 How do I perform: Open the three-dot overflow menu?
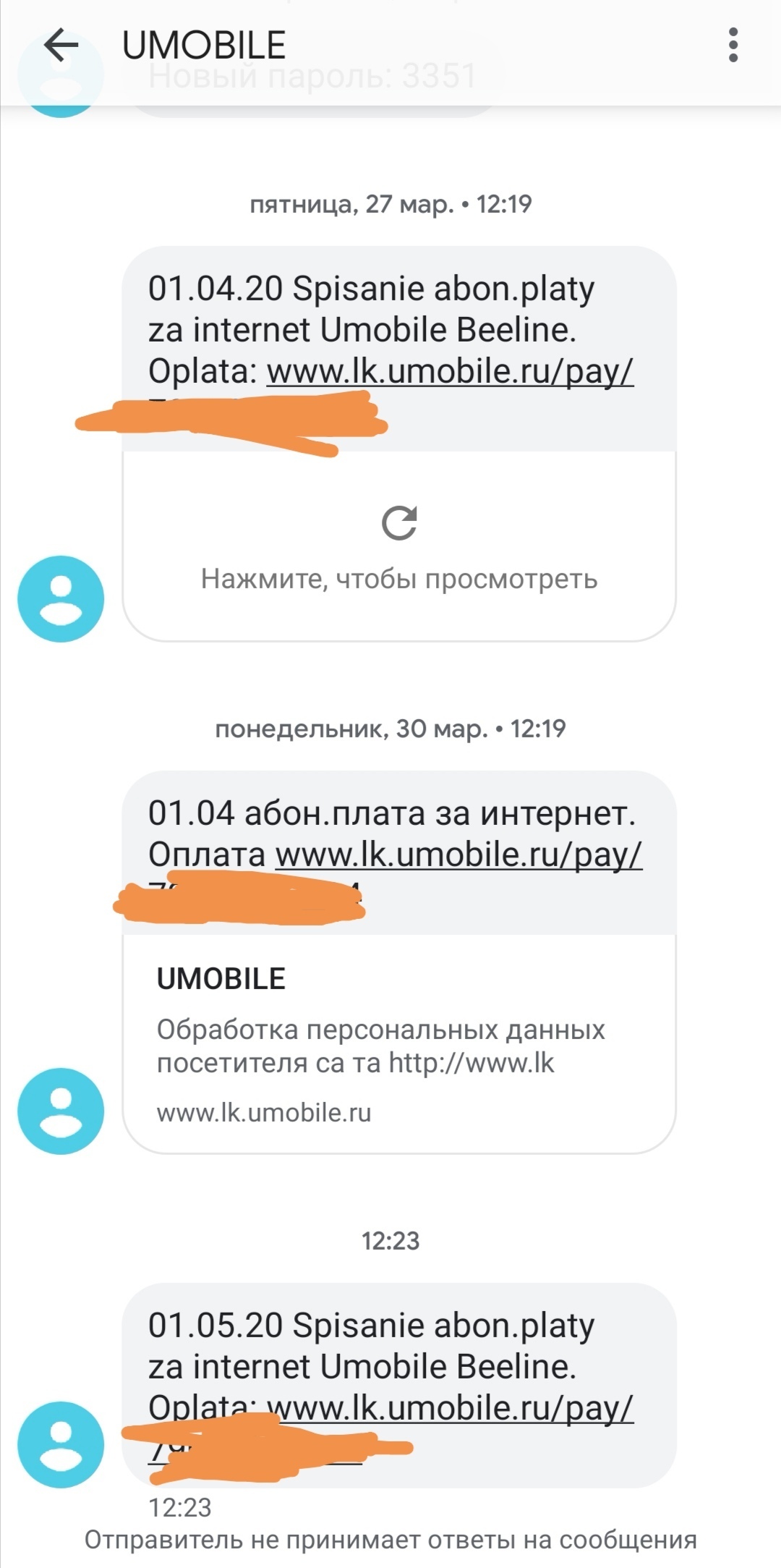pos(733,46)
